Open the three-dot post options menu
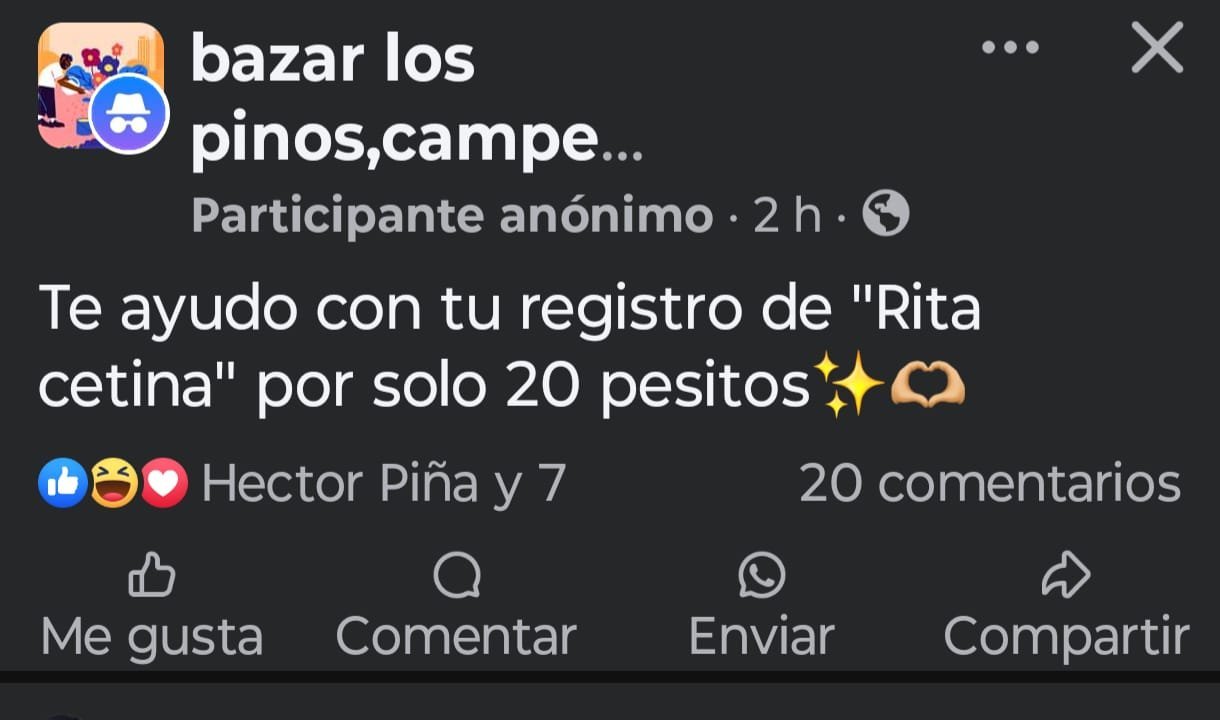Image resolution: width=1220 pixels, height=720 pixels. pyautogui.click(x=1010, y=47)
